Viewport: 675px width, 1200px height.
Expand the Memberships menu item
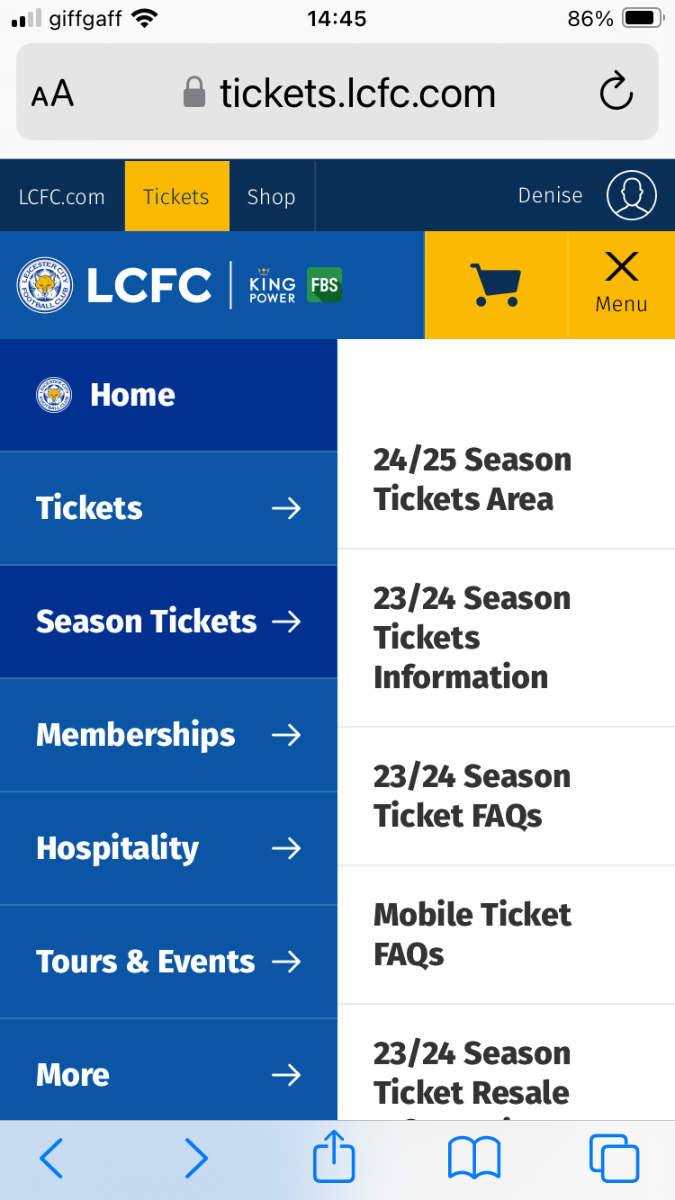tap(168, 735)
